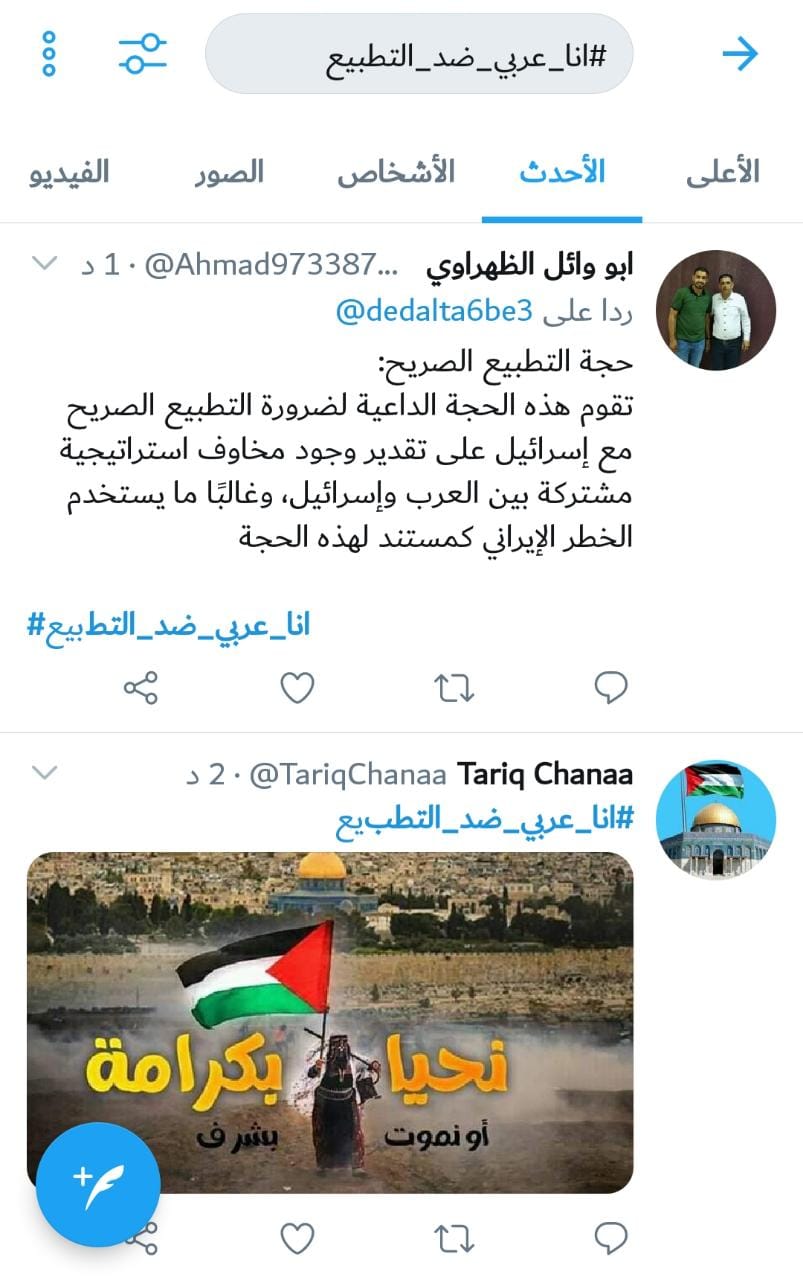This screenshot has width=803, height=1280.
Task: Switch to the الفيديو tab
Action: [x=67, y=172]
